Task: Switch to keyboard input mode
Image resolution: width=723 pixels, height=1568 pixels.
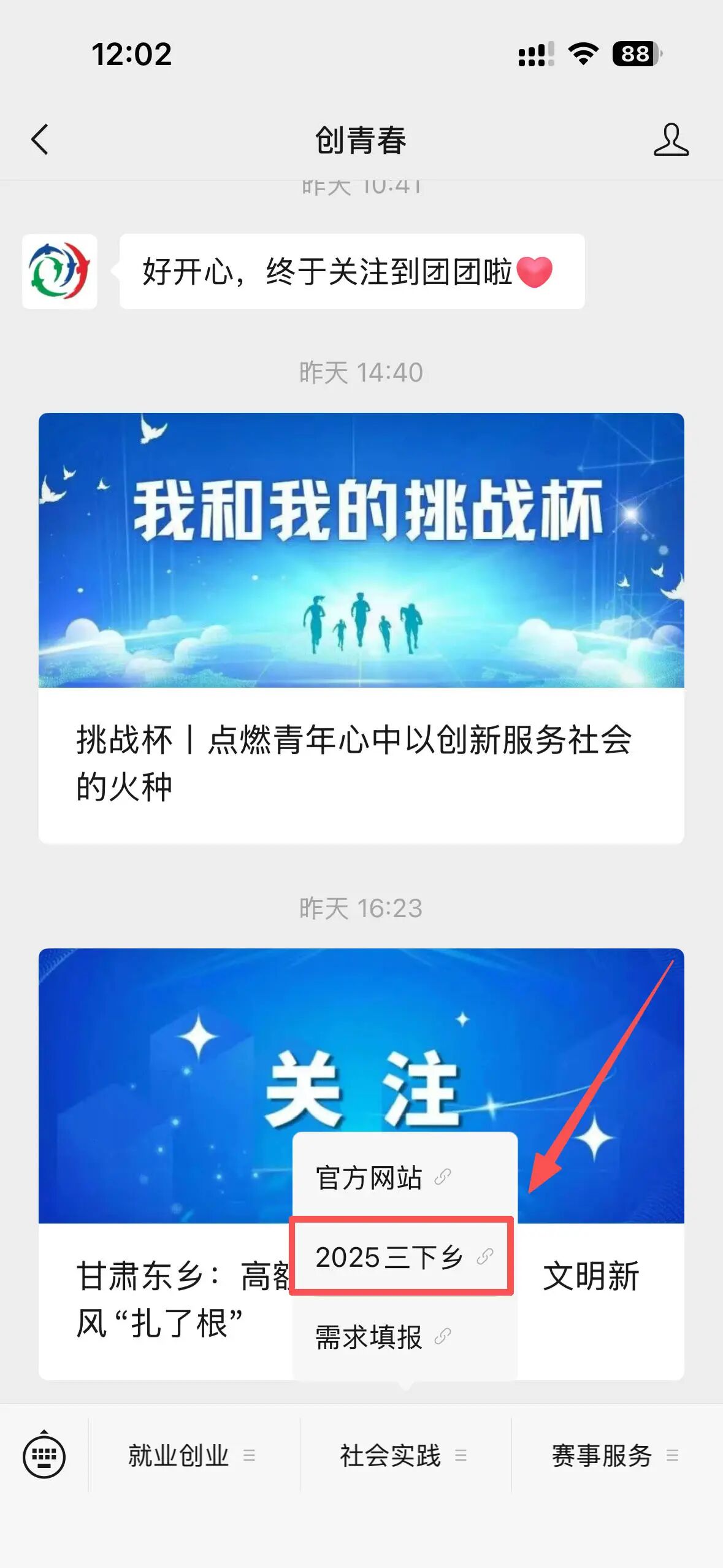Action: [44, 1455]
